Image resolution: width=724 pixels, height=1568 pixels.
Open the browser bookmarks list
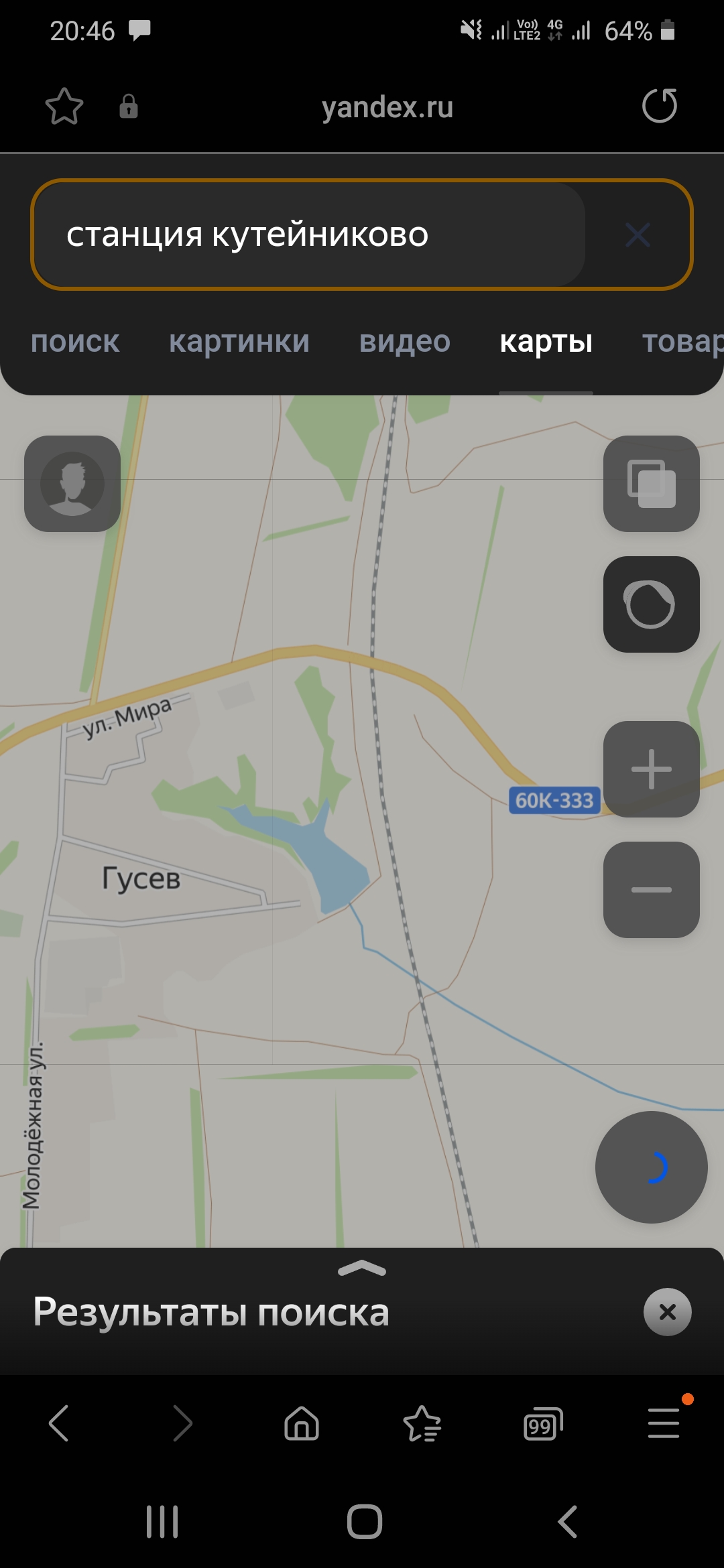422,1423
